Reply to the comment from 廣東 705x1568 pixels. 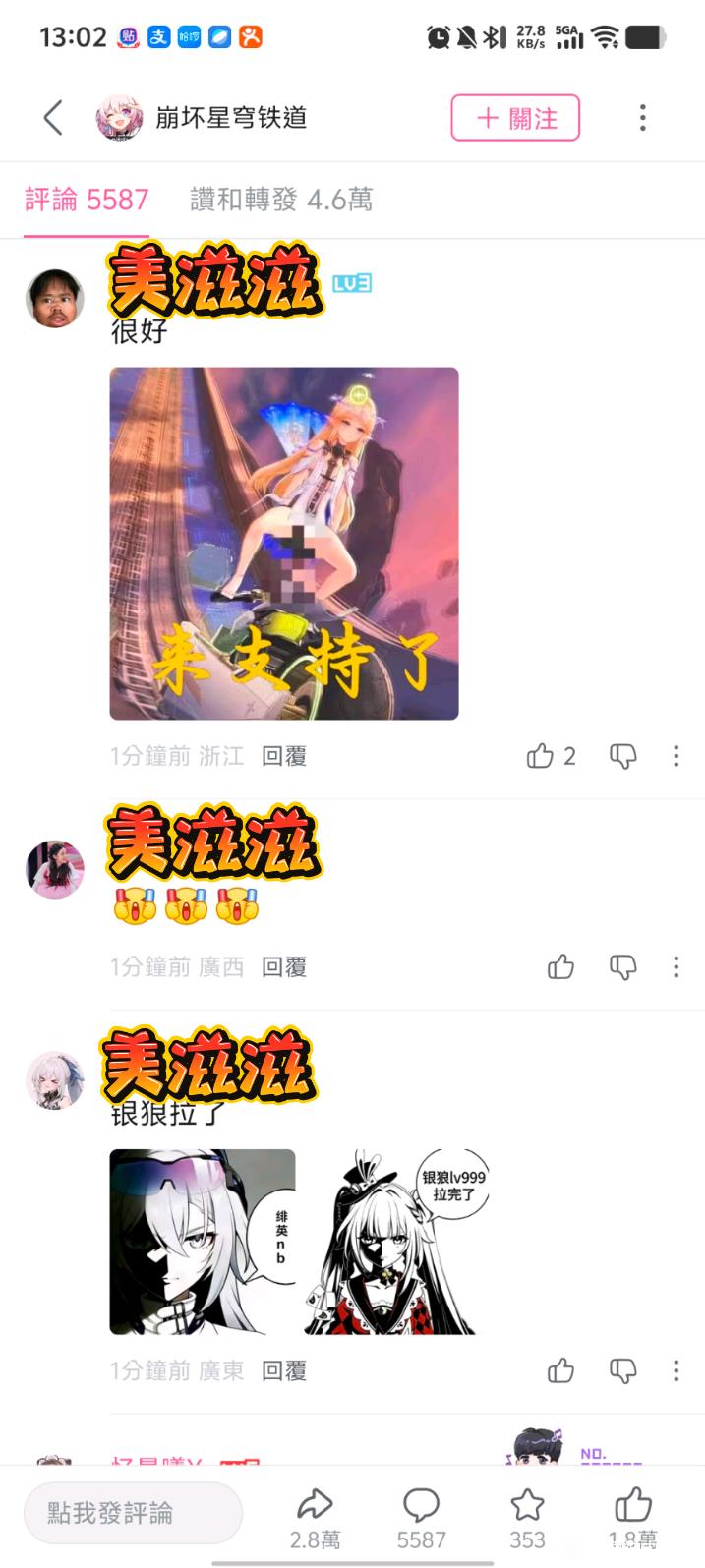(284, 1370)
